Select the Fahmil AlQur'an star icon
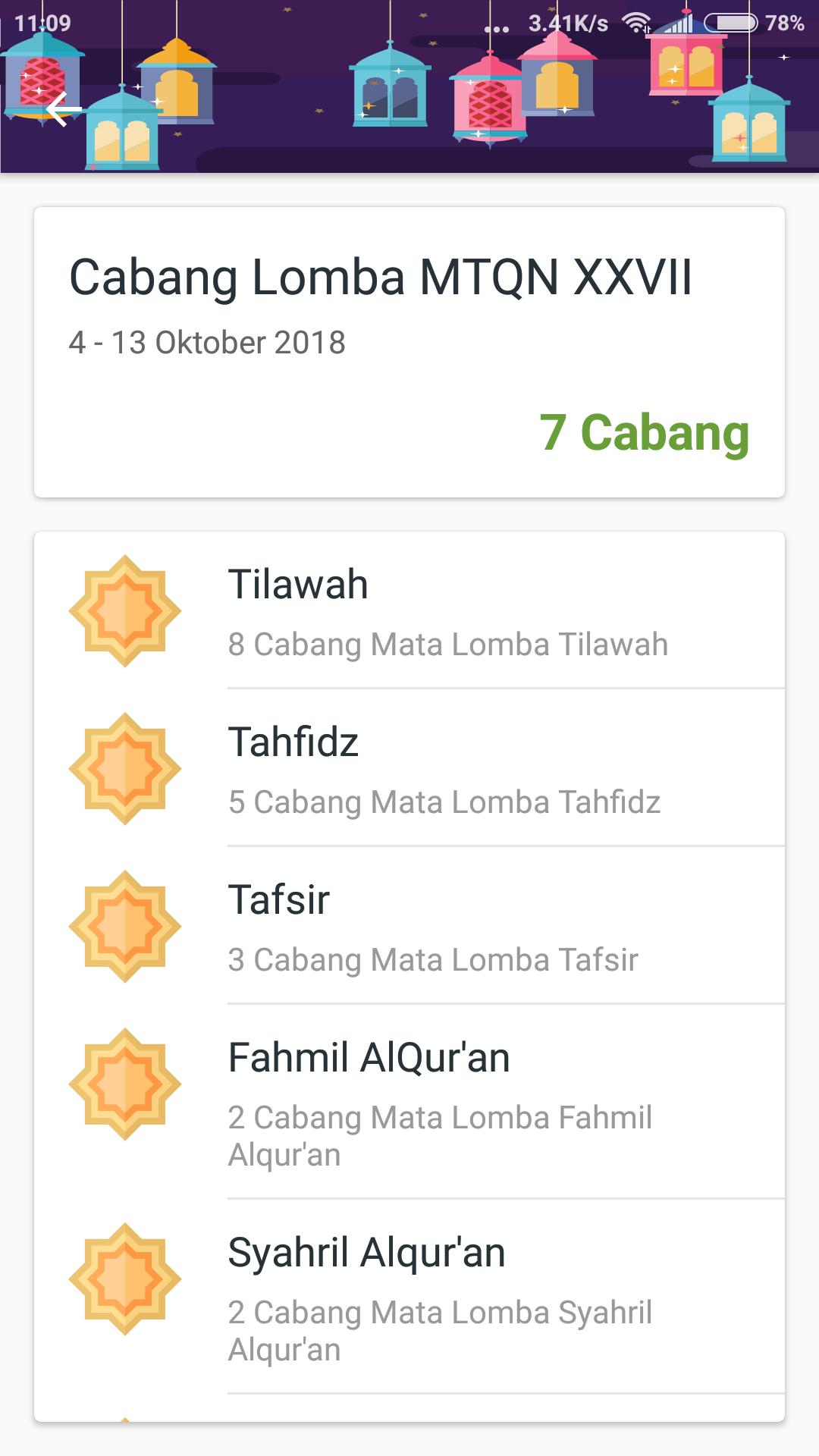Screen dimensions: 819x1456 [126, 1084]
